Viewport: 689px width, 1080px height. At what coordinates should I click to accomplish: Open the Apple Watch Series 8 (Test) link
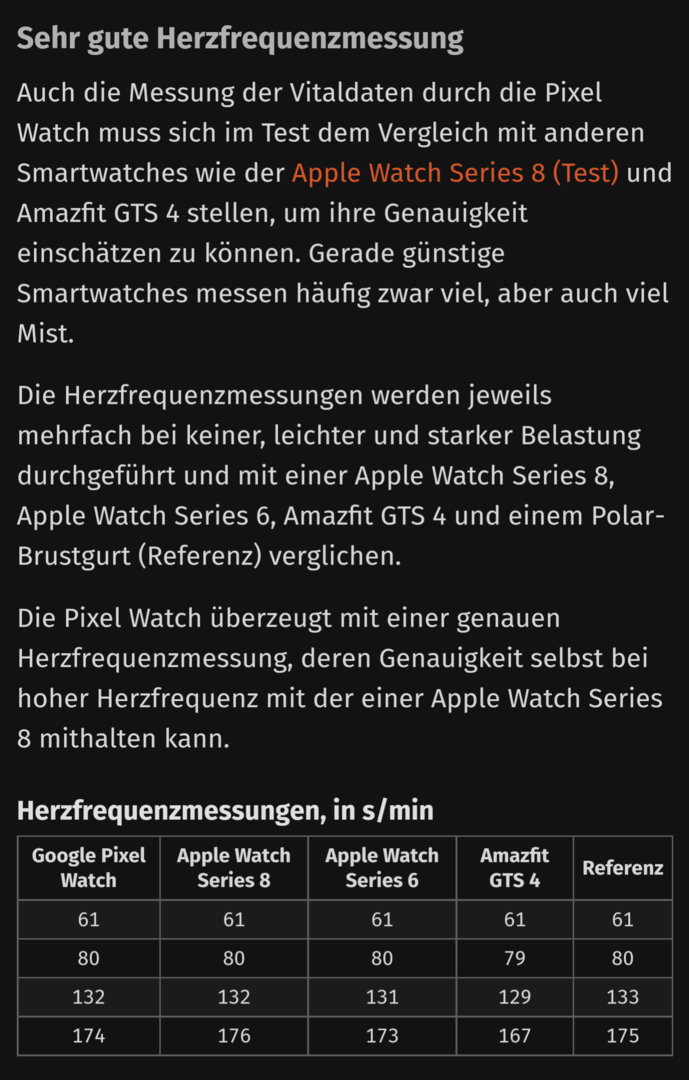(455, 173)
